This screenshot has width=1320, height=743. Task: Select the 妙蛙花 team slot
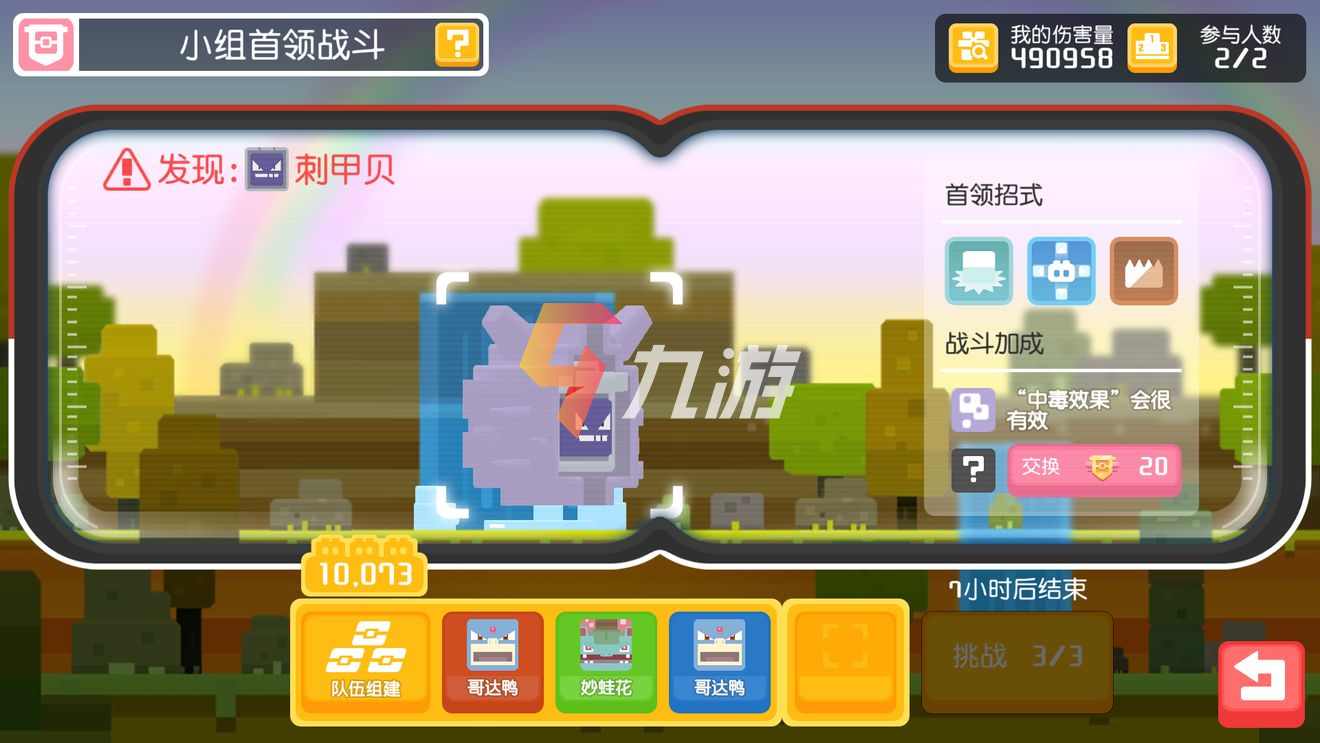pos(605,661)
